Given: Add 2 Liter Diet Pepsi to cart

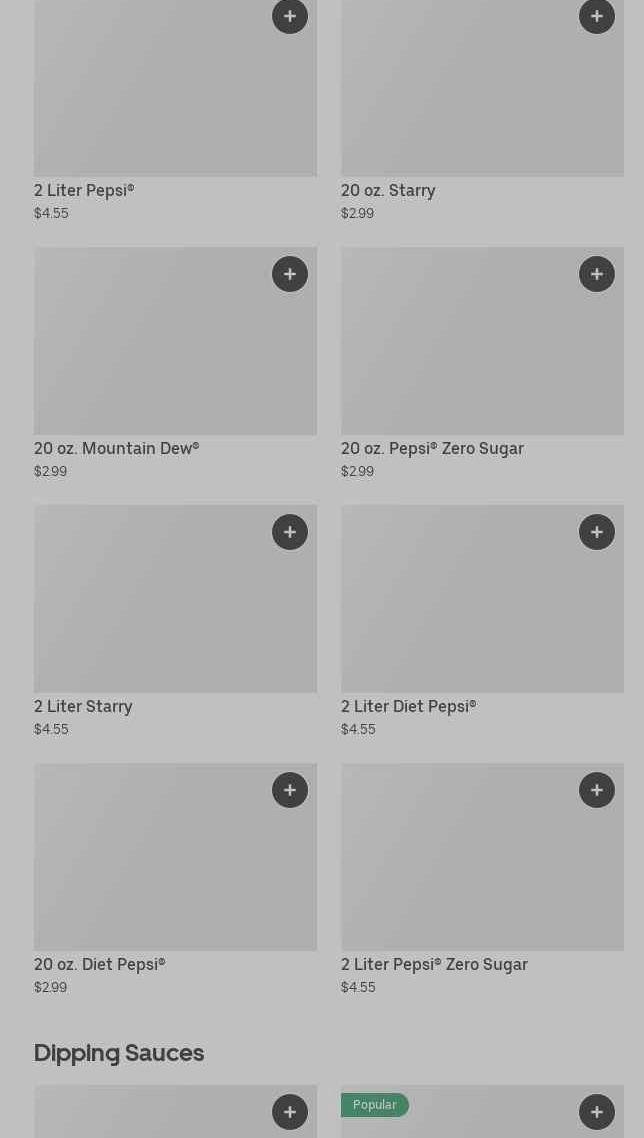Looking at the screenshot, I should (597, 532).
